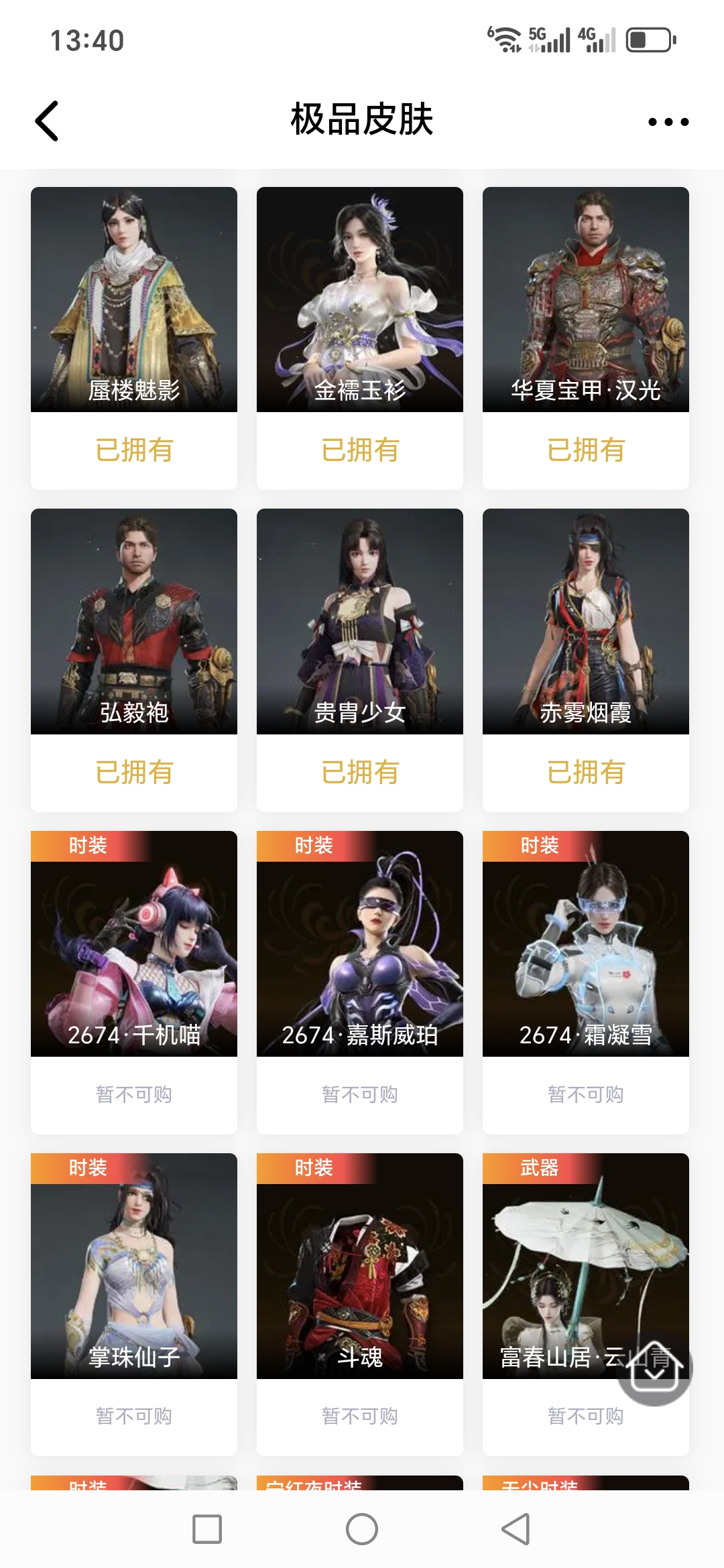Go back from the 极品皮肤 page
Viewport: 724px width, 1568px height.
pyautogui.click(x=47, y=121)
